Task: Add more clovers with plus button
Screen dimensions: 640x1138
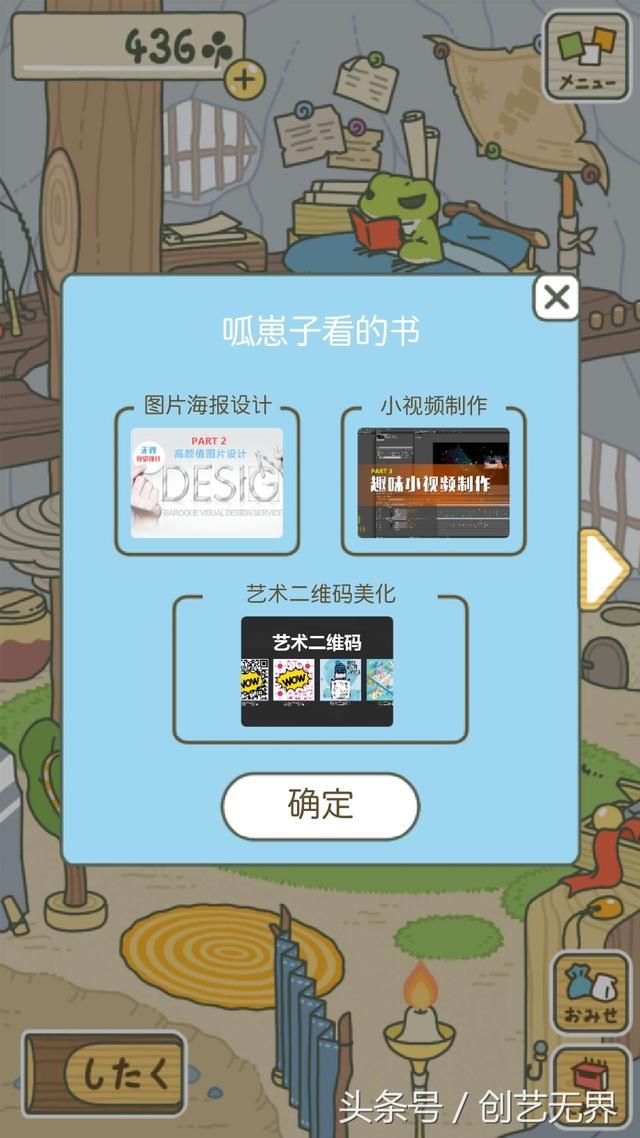Action: 245,77
